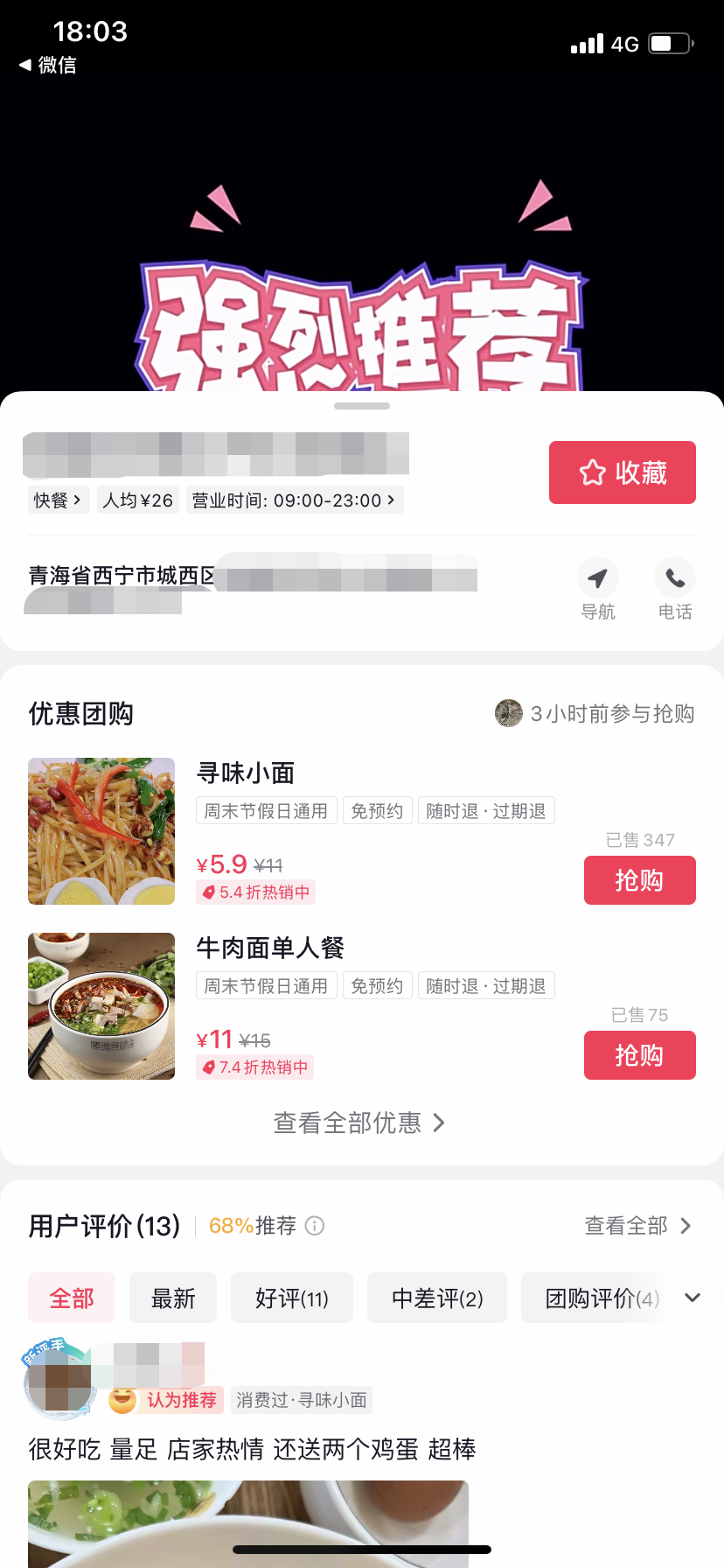Return to WeChat via the status bar link
This screenshot has width=724, height=1568.
coord(48,65)
